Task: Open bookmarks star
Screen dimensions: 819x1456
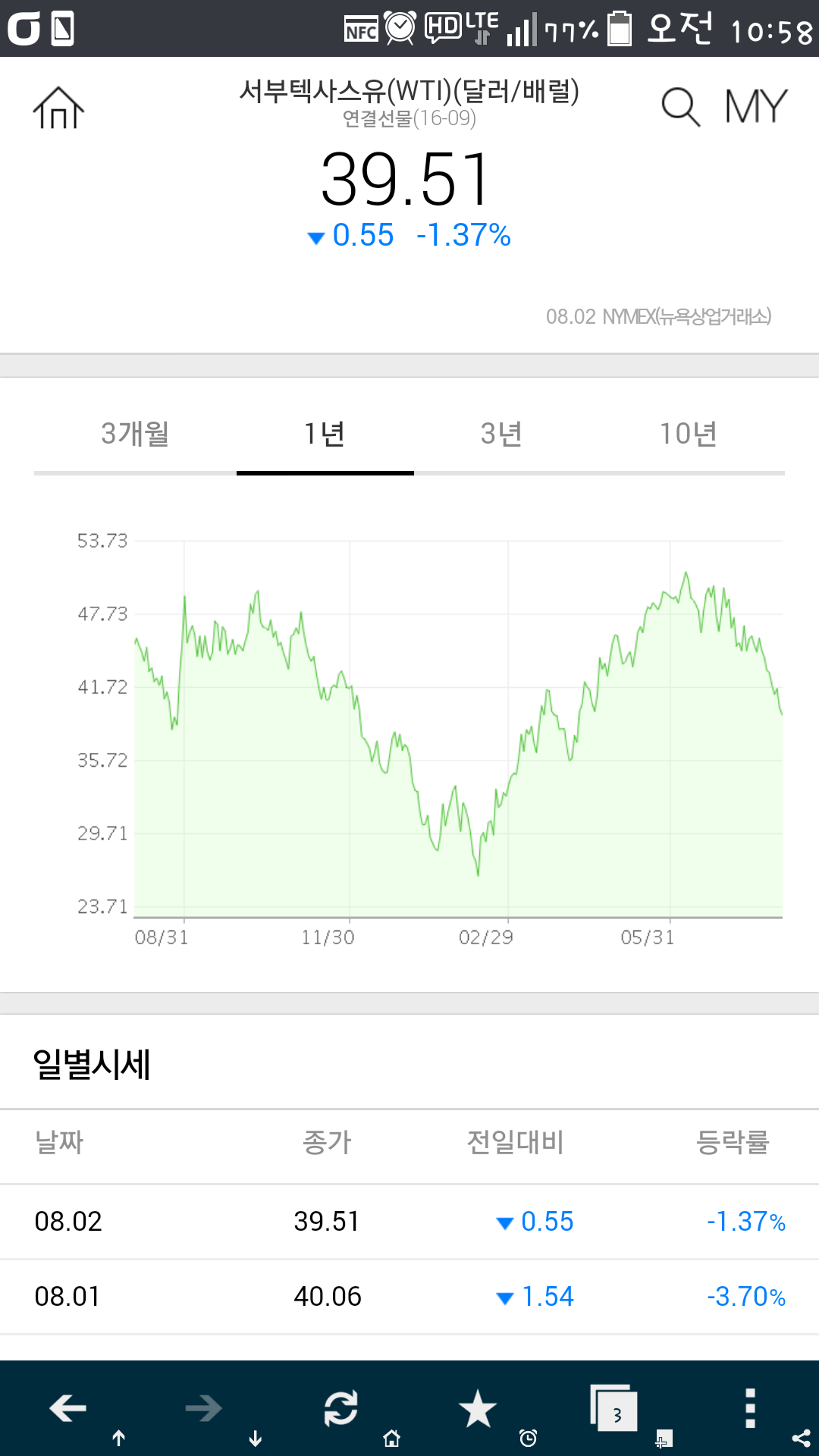Action: [477, 1408]
